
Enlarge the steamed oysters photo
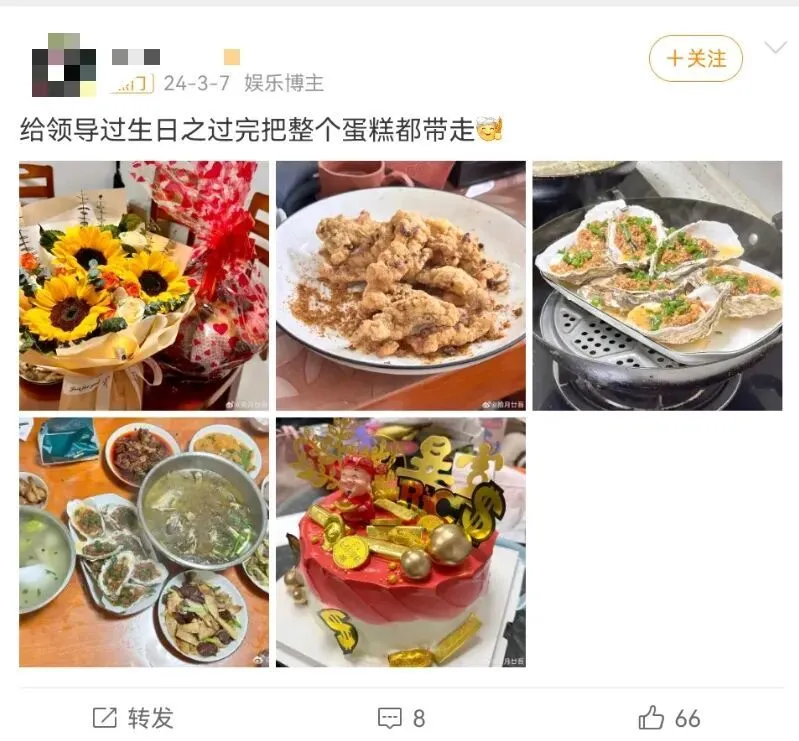(657, 286)
